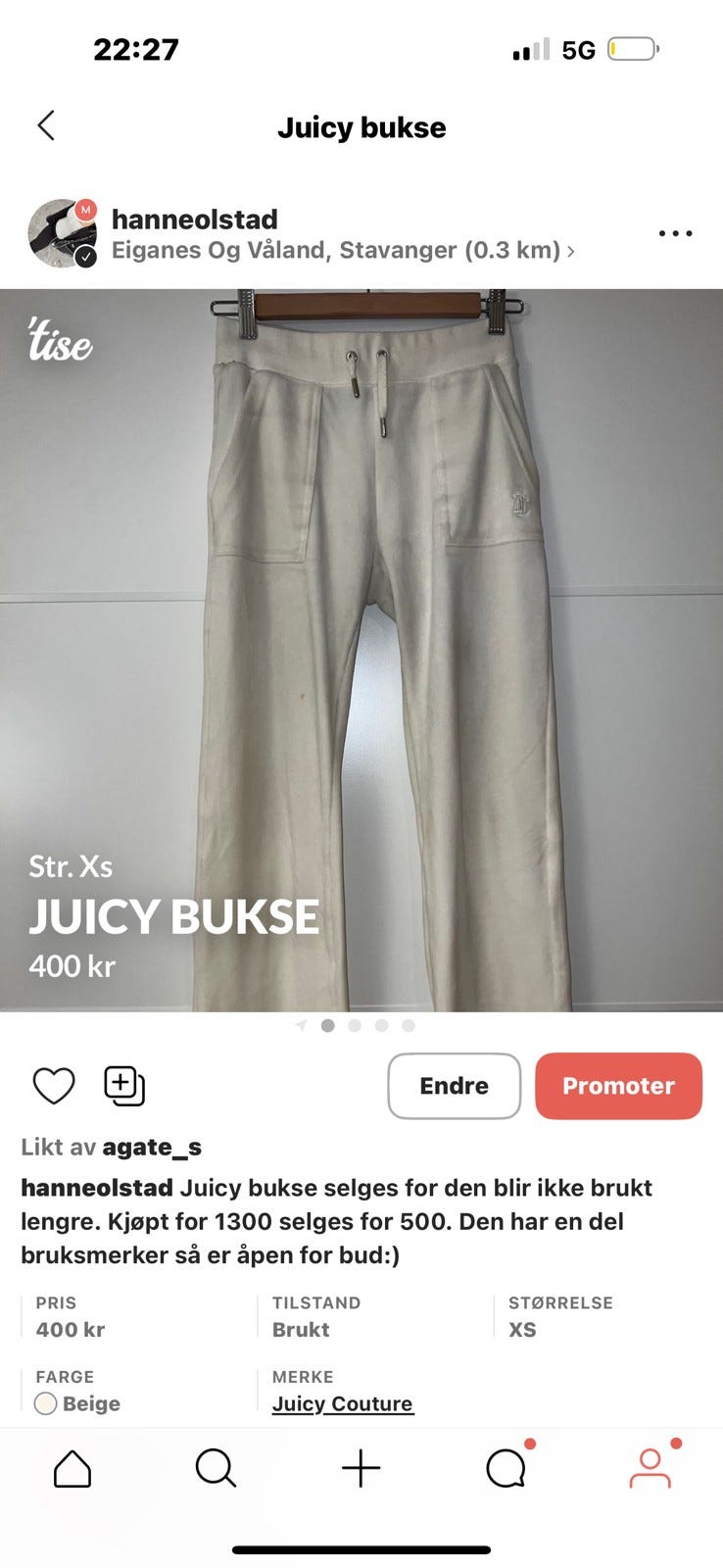
Task: Open the Juicy bukse title header
Action: 361,126
